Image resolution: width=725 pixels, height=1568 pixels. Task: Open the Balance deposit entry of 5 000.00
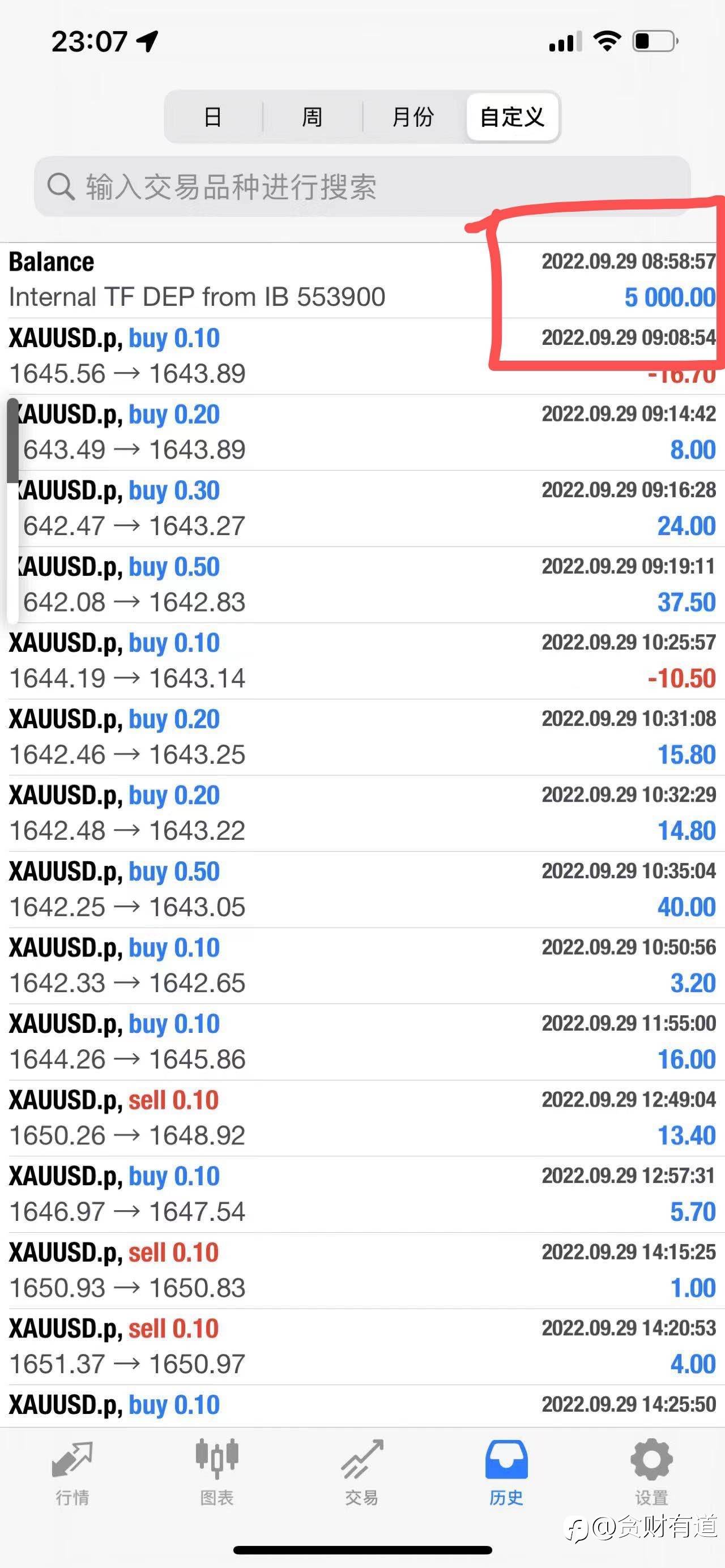point(362,280)
